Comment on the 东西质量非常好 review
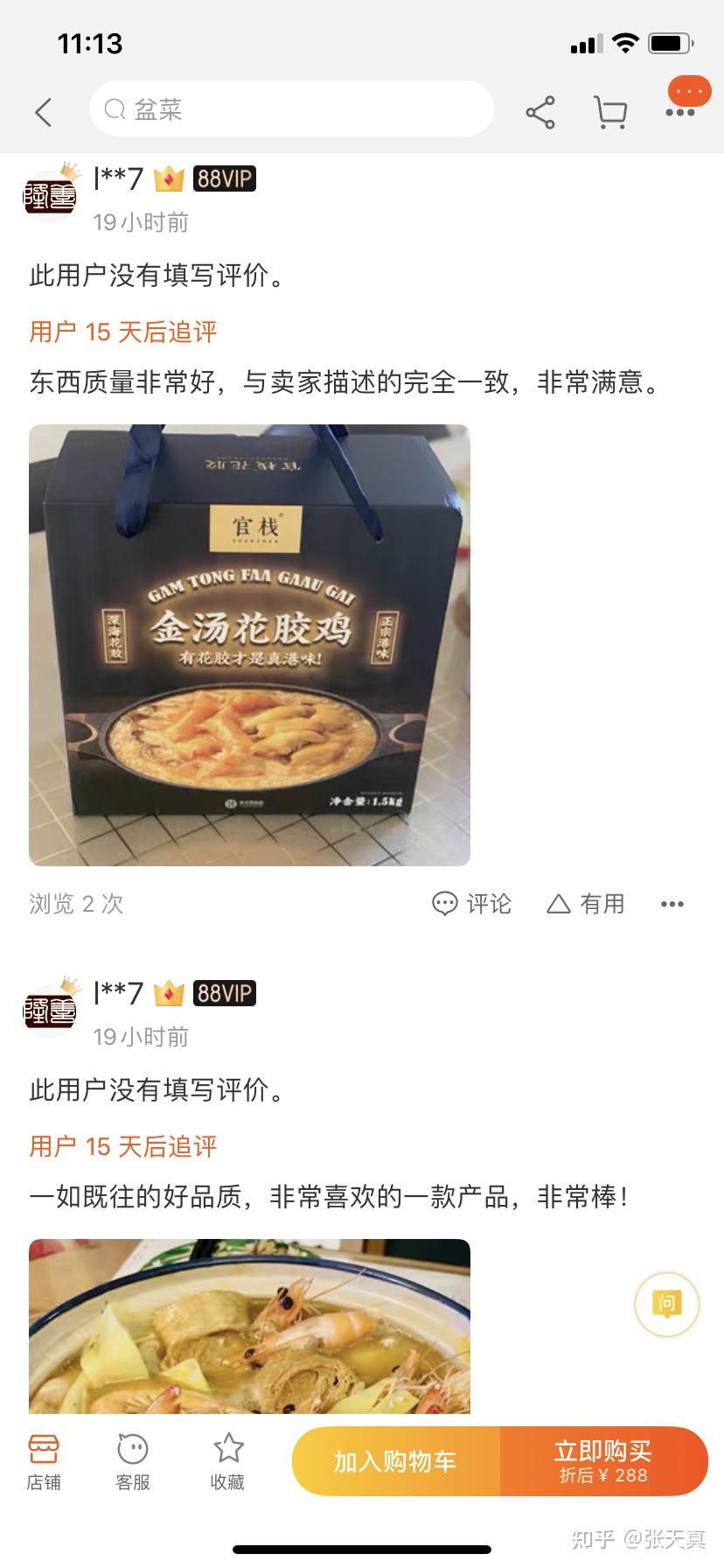724x1568 pixels. [472, 904]
